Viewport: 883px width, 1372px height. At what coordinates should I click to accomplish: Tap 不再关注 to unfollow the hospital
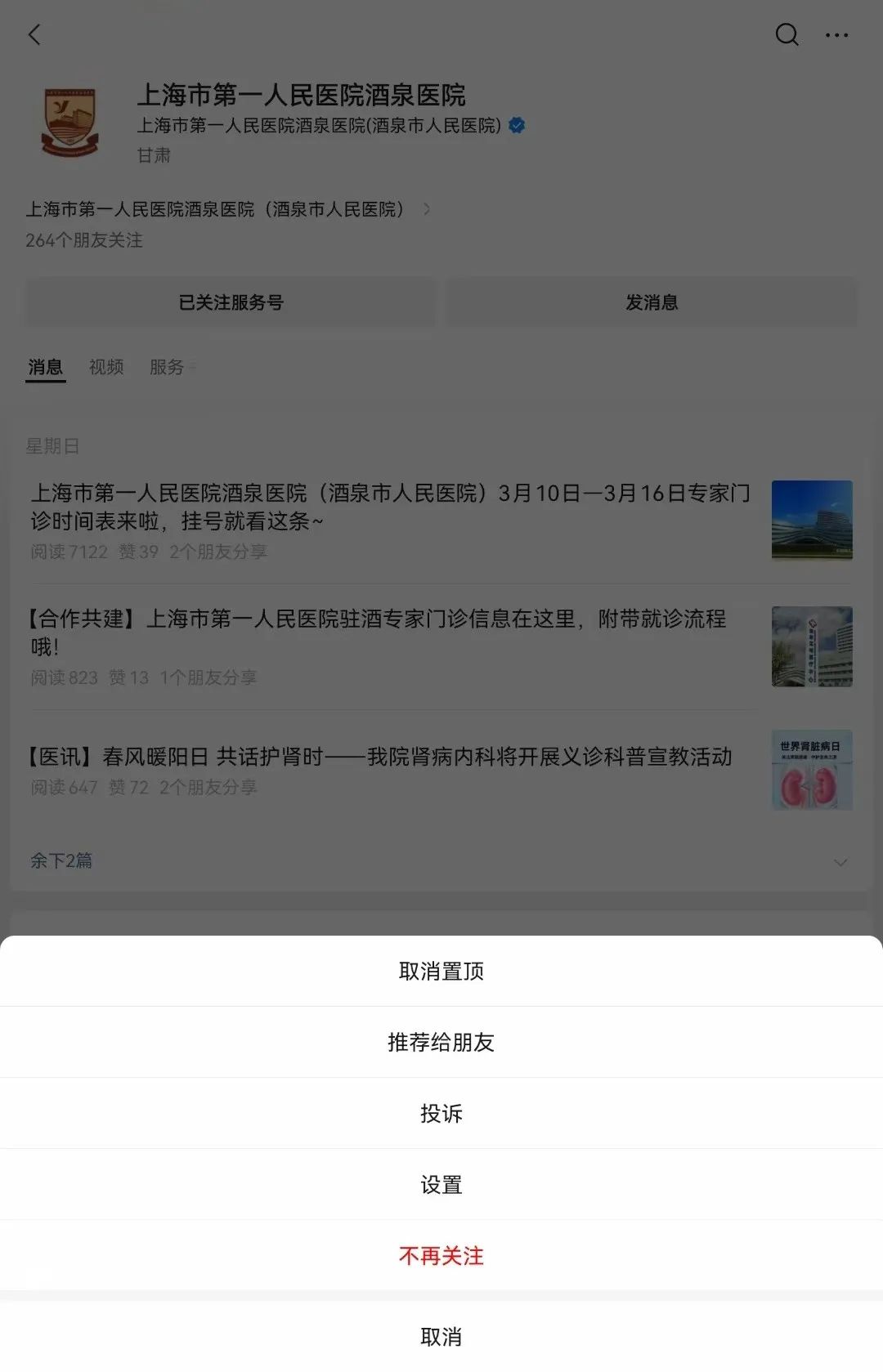(x=441, y=1255)
